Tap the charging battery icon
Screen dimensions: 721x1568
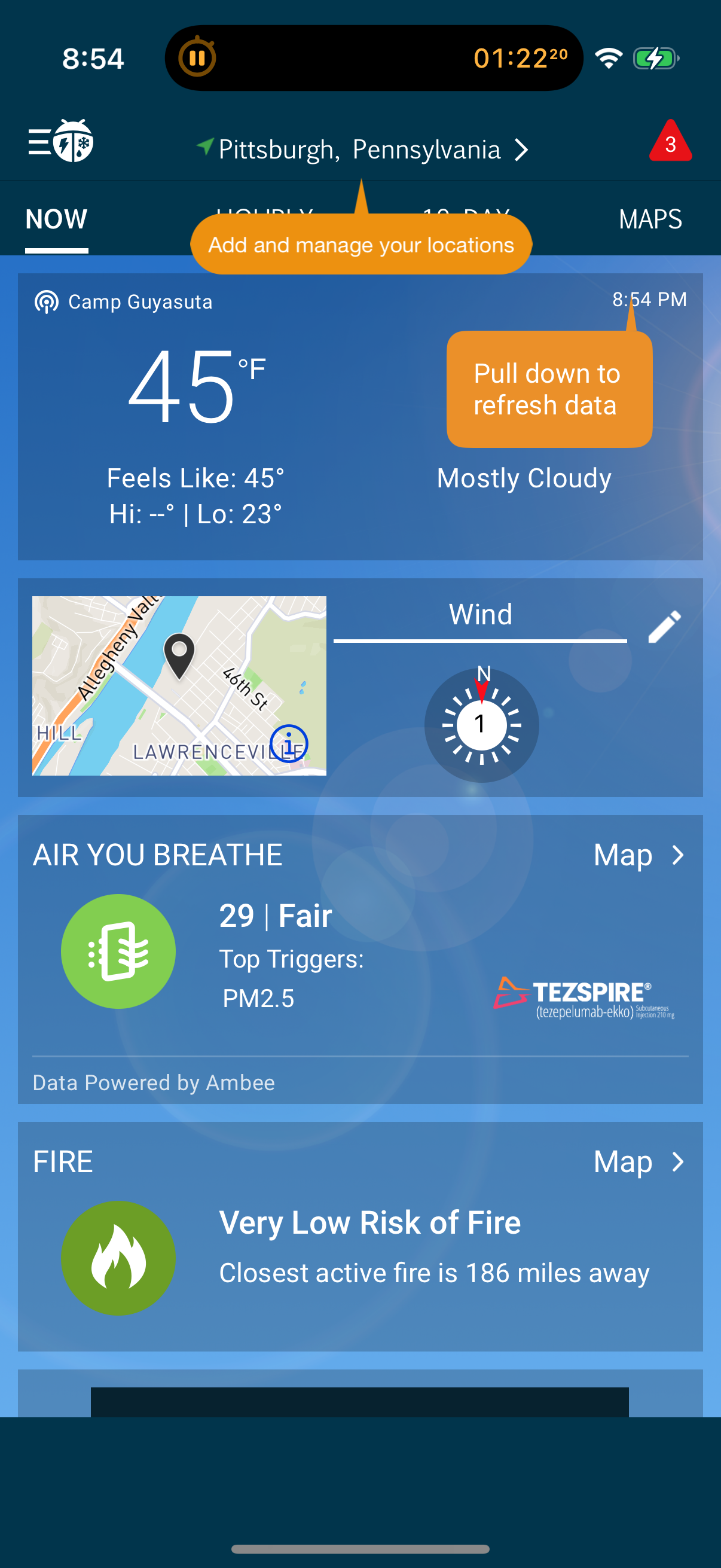pyautogui.click(x=654, y=58)
